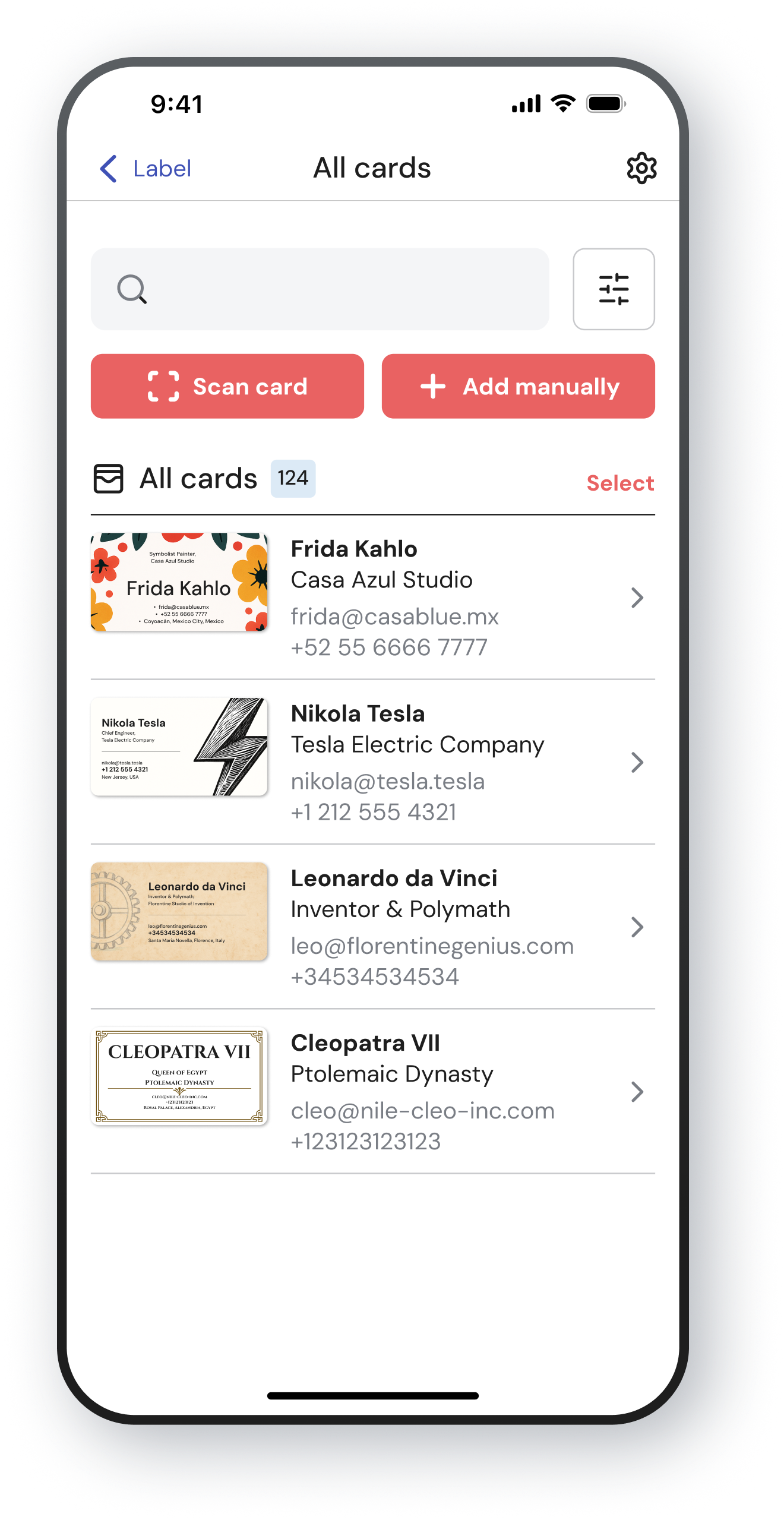View Nikola Tesla's business card image

tap(179, 747)
